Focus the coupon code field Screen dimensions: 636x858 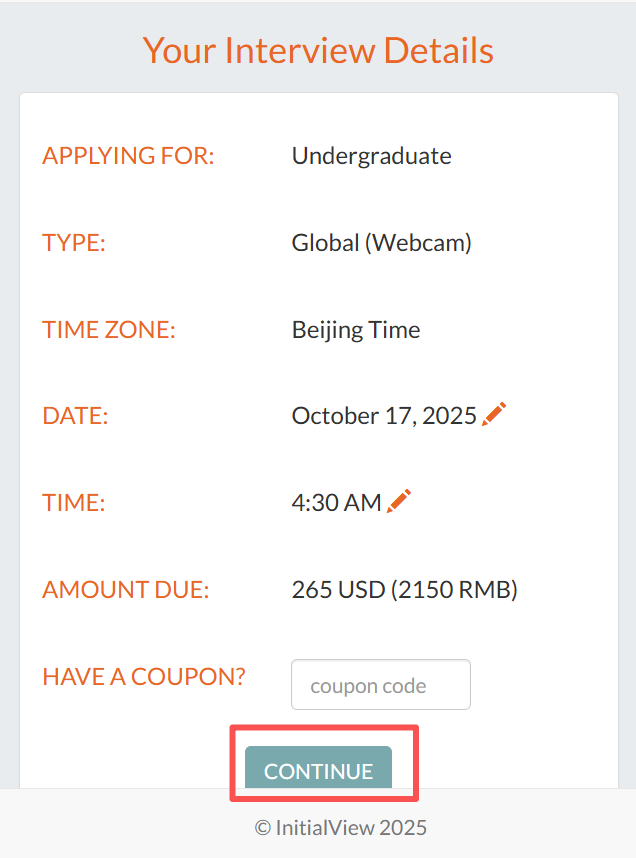[380, 685]
